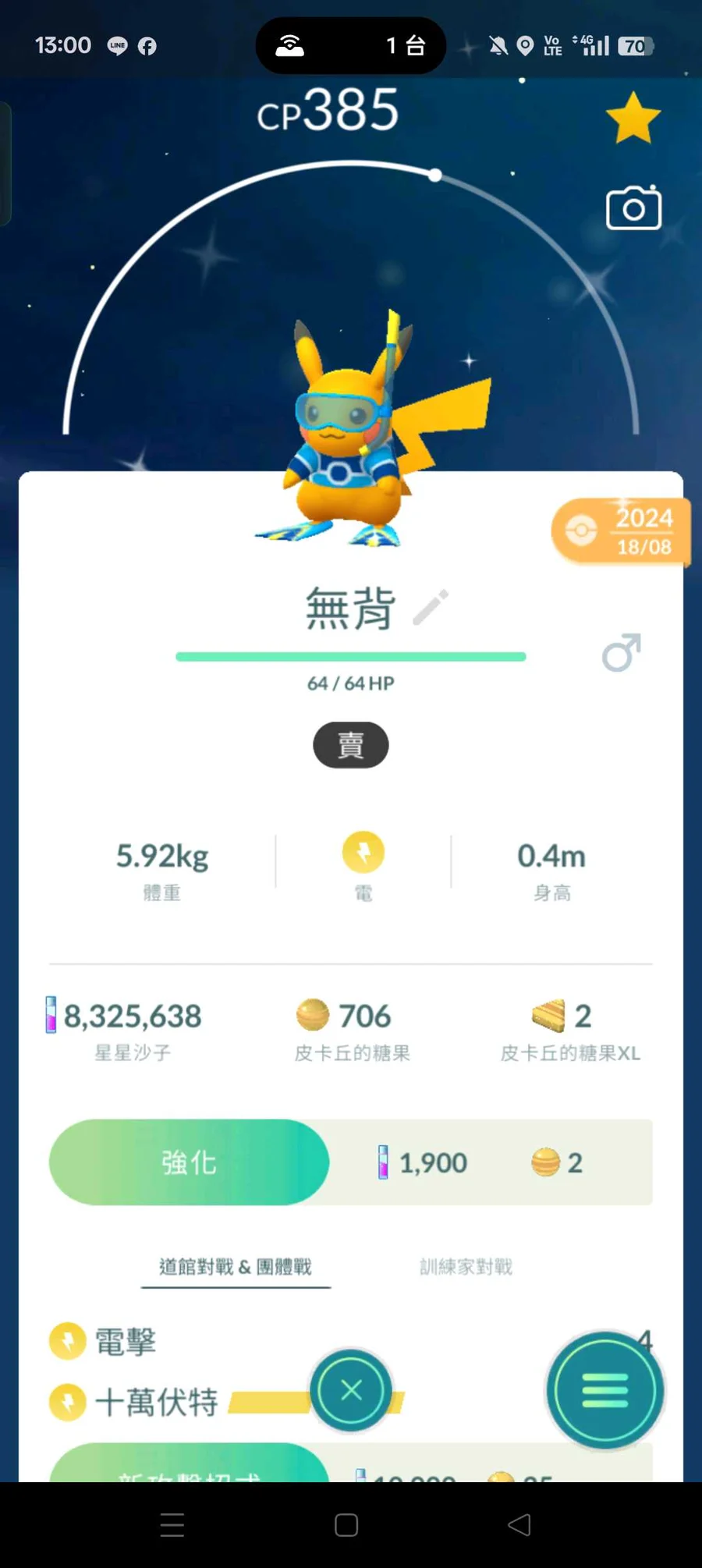Screen dimensions: 702x1568
Task: Close the Pokémon details screen
Action: click(x=351, y=1390)
